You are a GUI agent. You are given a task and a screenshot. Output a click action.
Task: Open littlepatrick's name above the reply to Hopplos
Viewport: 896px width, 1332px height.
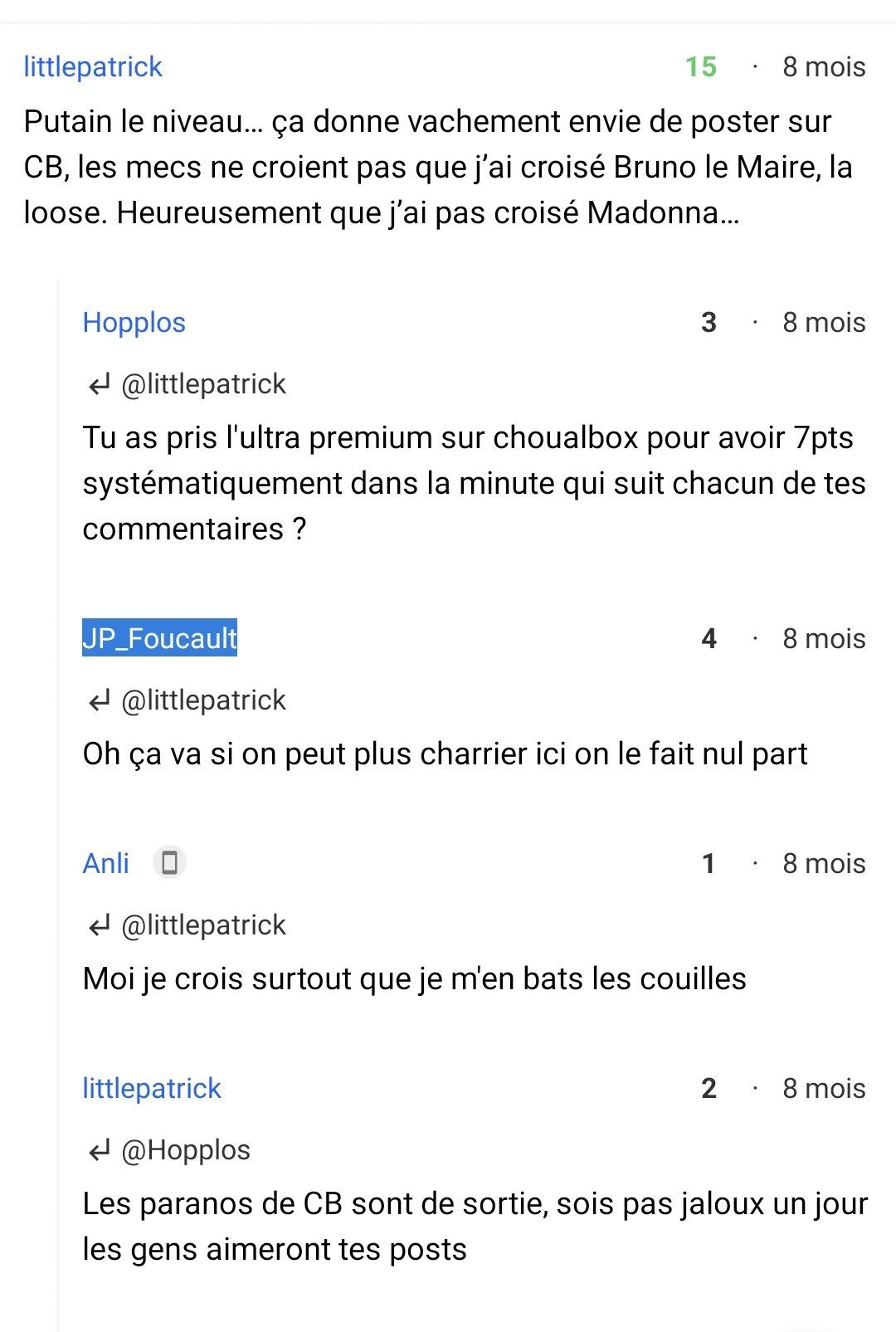[152, 1088]
